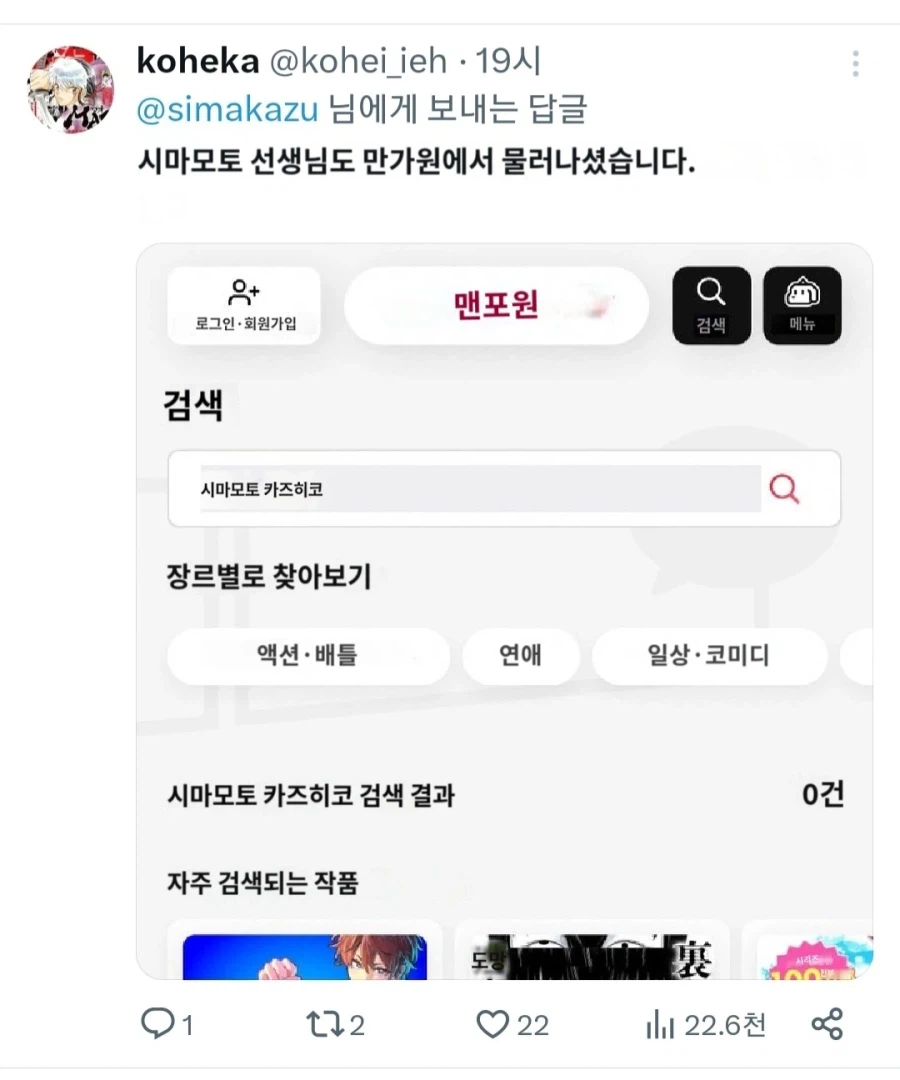Open koheka's profile avatar
Viewport: 900px width, 1080px height.
pos(70,90)
